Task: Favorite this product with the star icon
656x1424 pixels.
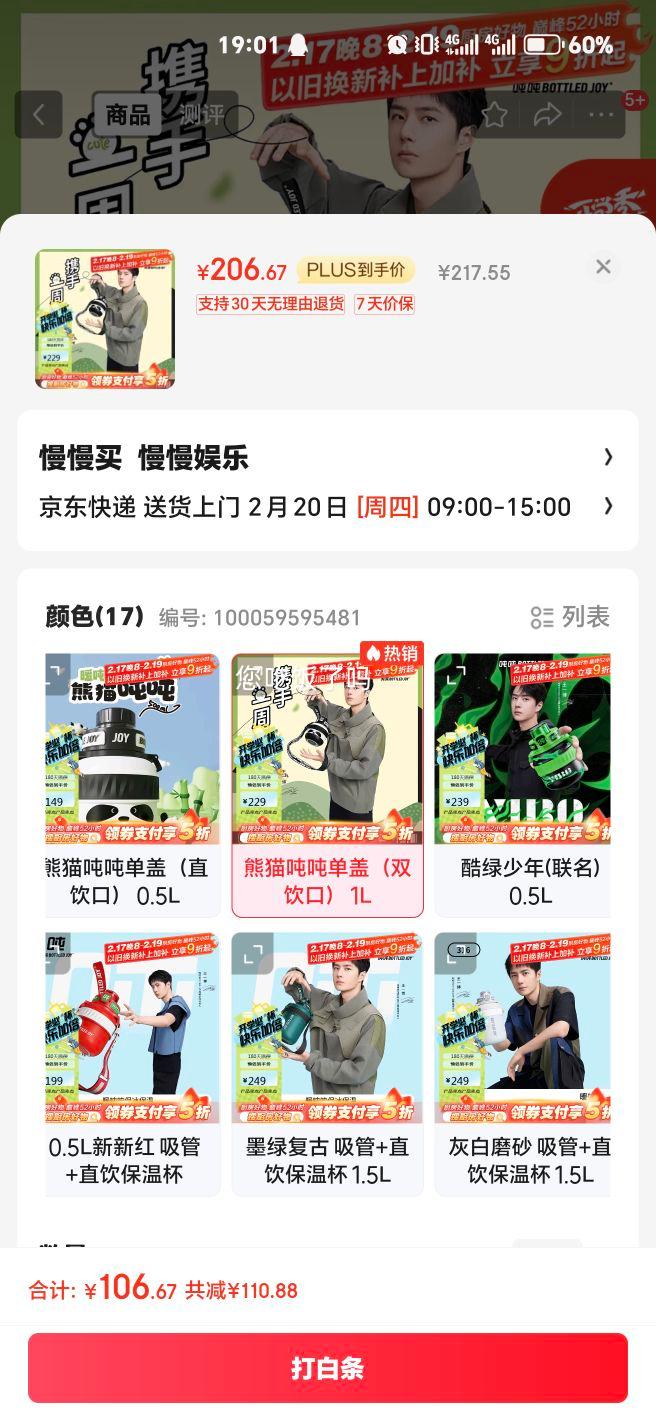Action: coord(494,115)
